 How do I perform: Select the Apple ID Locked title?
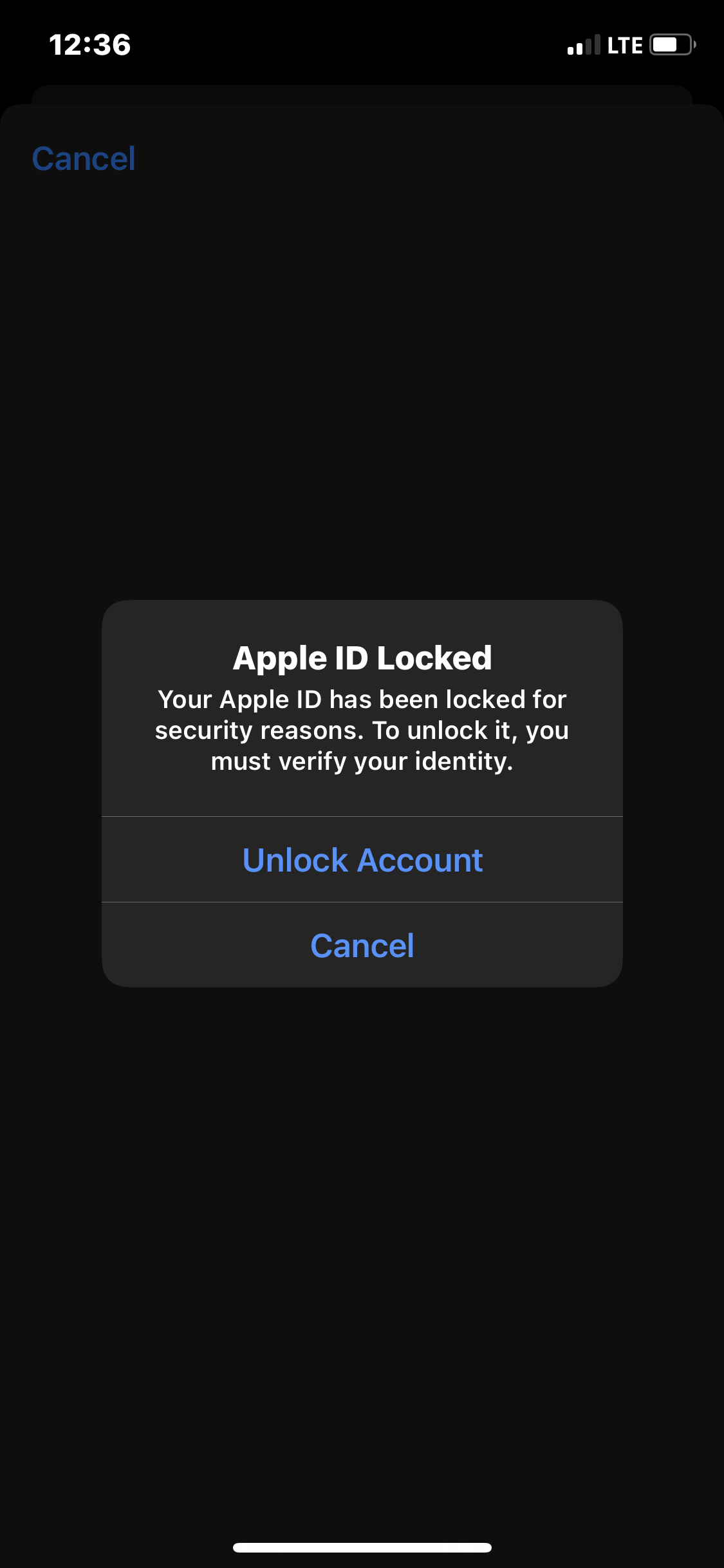(x=362, y=657)
